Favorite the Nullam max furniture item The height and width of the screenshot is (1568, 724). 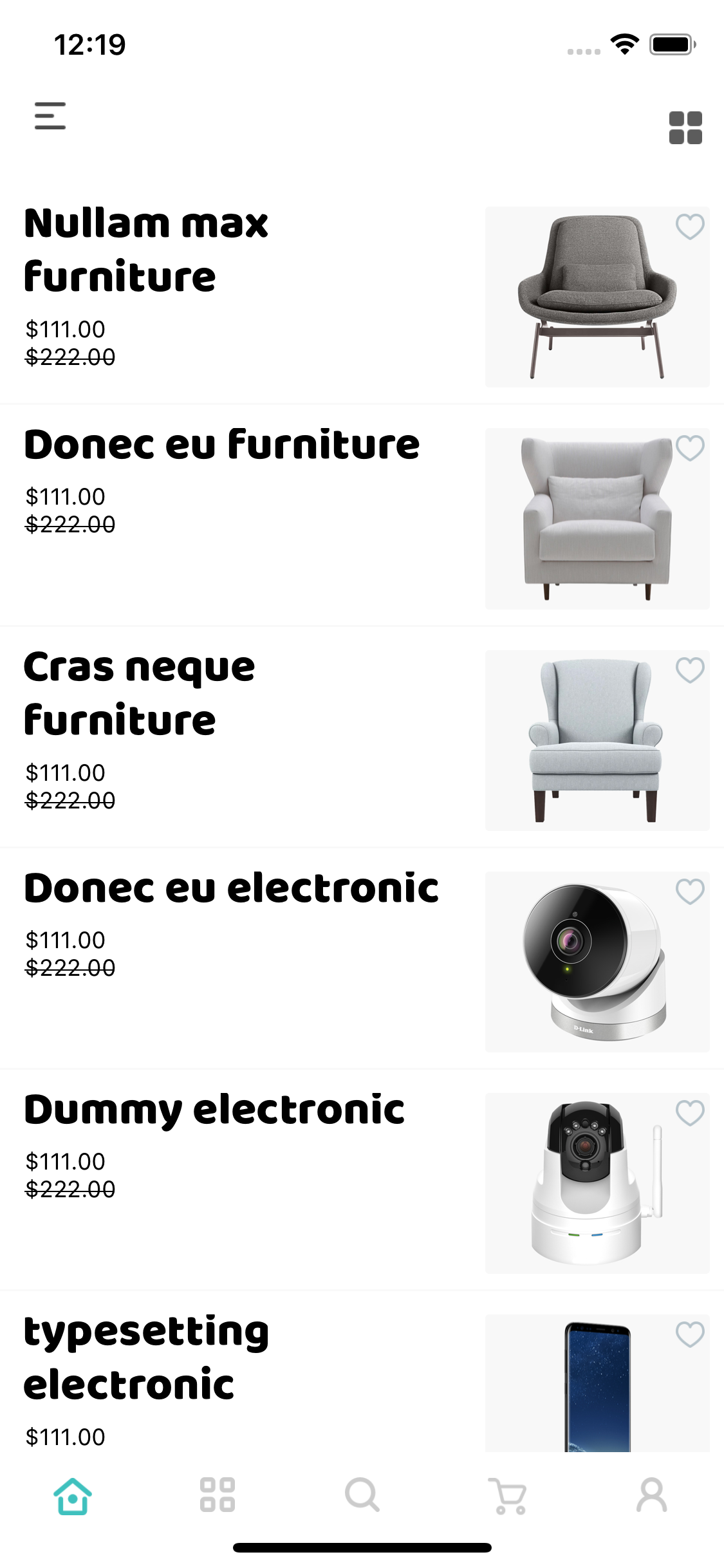[x=689, y=227]
